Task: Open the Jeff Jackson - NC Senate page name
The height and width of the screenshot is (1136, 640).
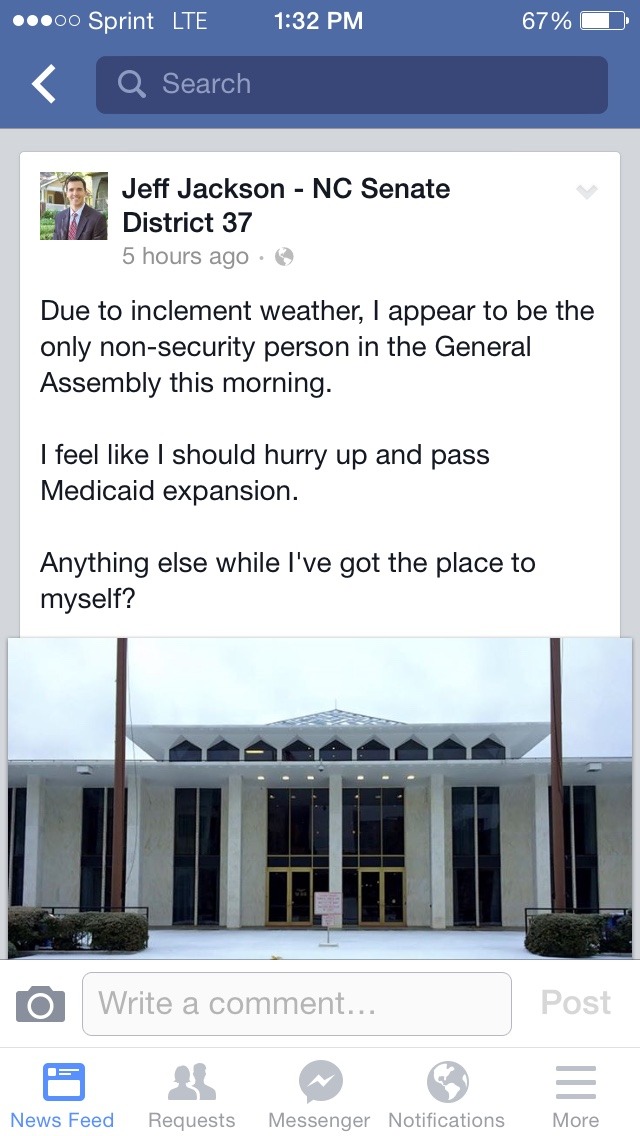Action: tap(286, 205)
